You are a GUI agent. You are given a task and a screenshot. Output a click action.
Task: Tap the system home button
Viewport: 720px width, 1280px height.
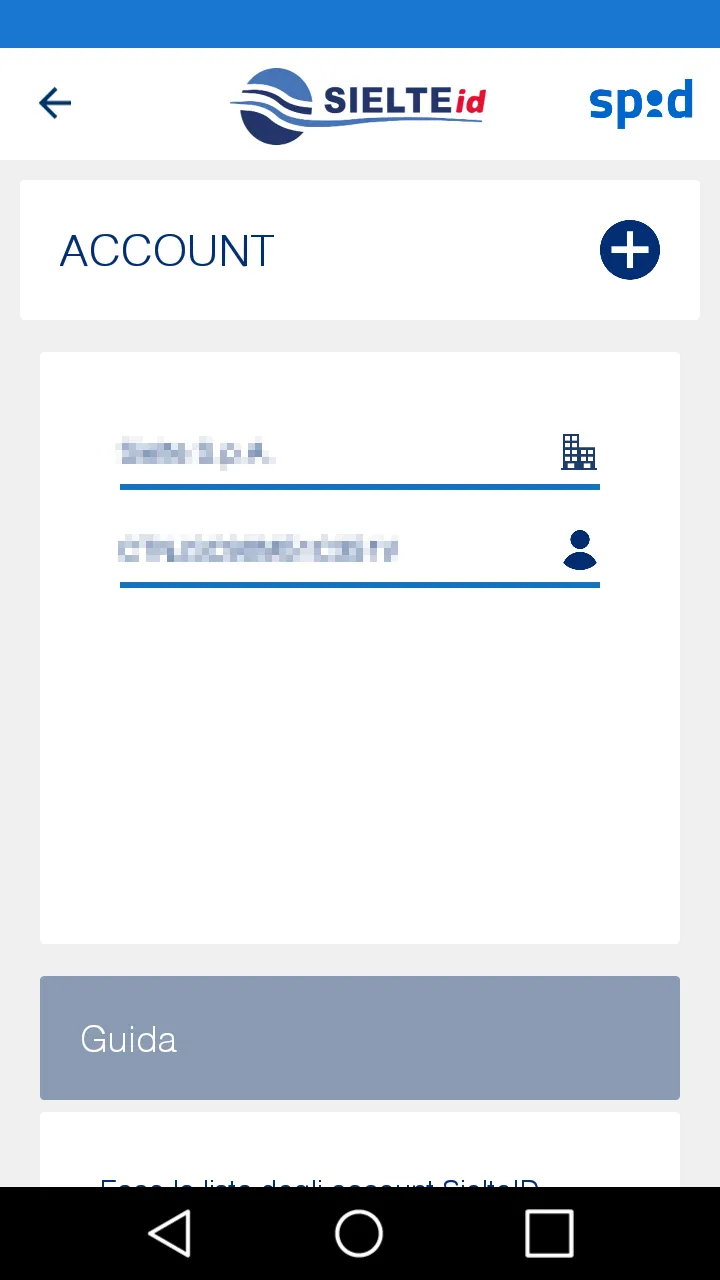click(359, 1233)
